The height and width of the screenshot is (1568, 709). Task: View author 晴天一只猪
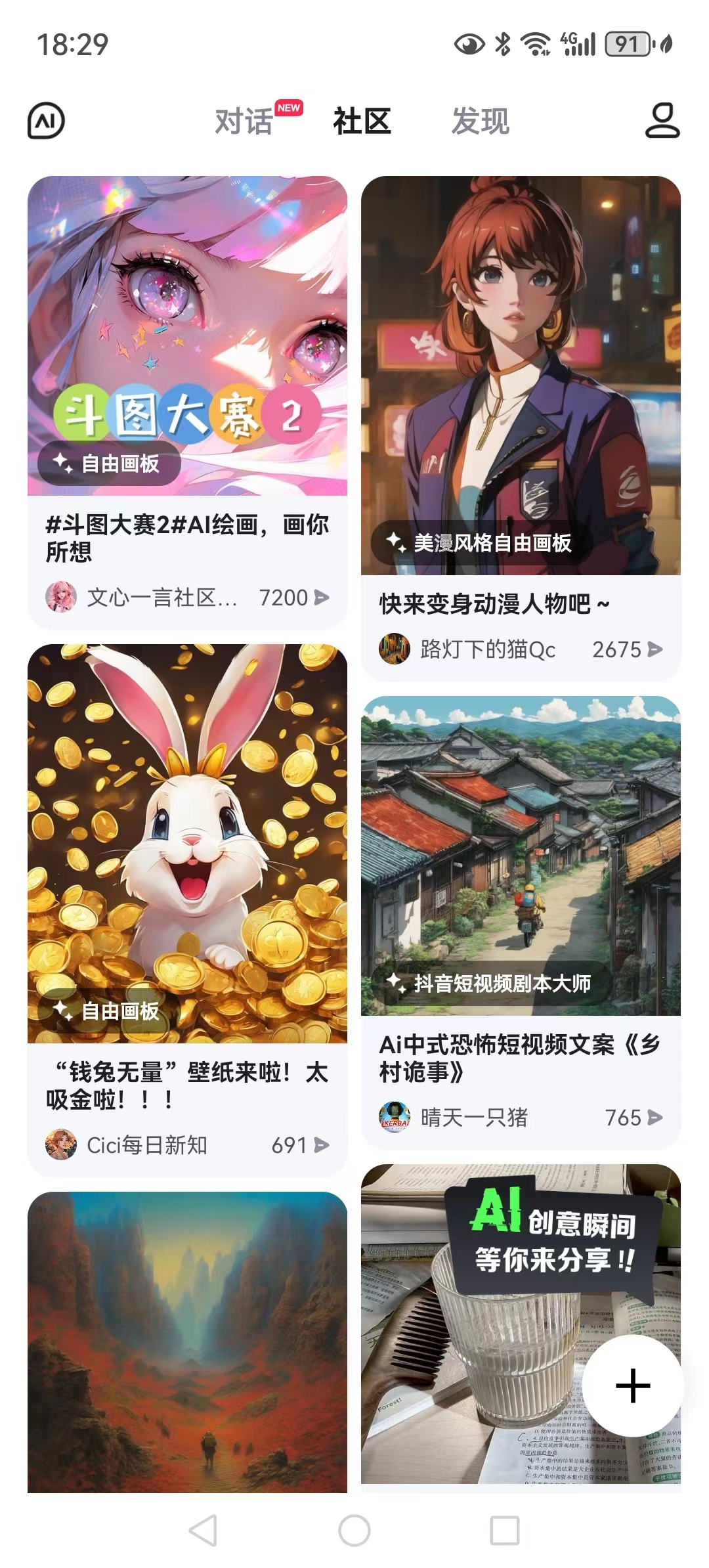point(454,1117)
